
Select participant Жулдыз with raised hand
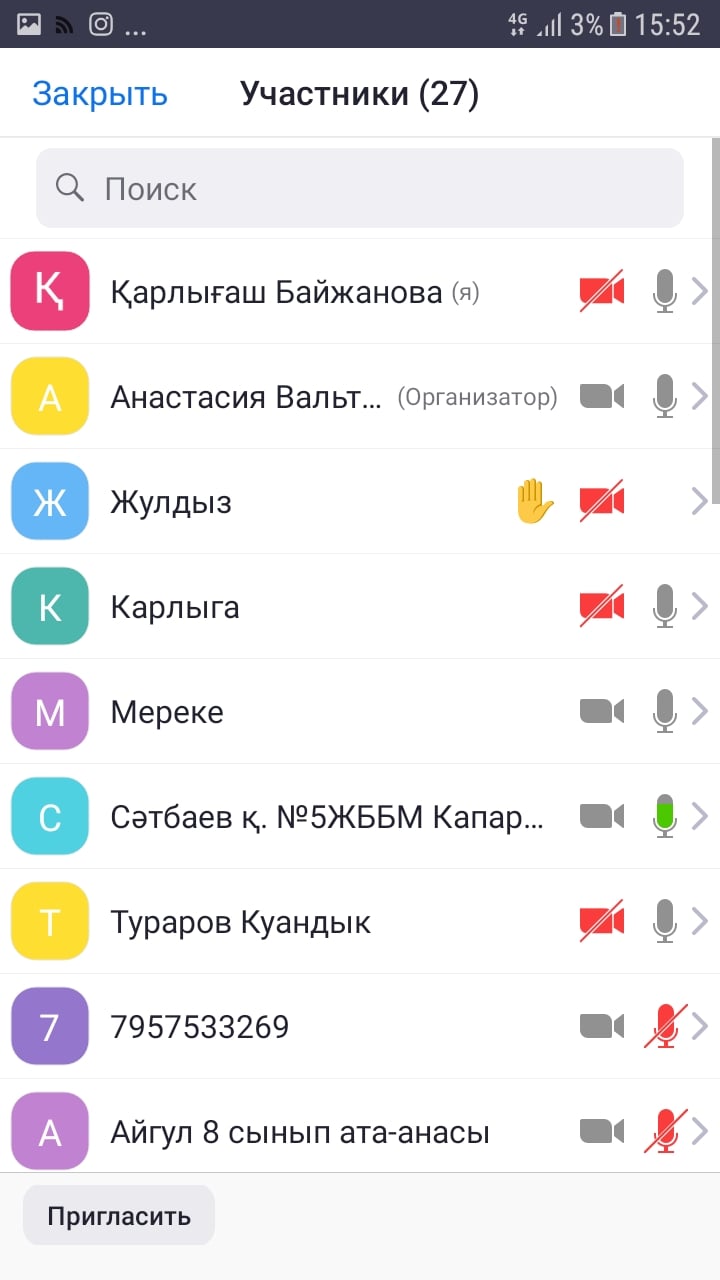[x=360, y=501]
